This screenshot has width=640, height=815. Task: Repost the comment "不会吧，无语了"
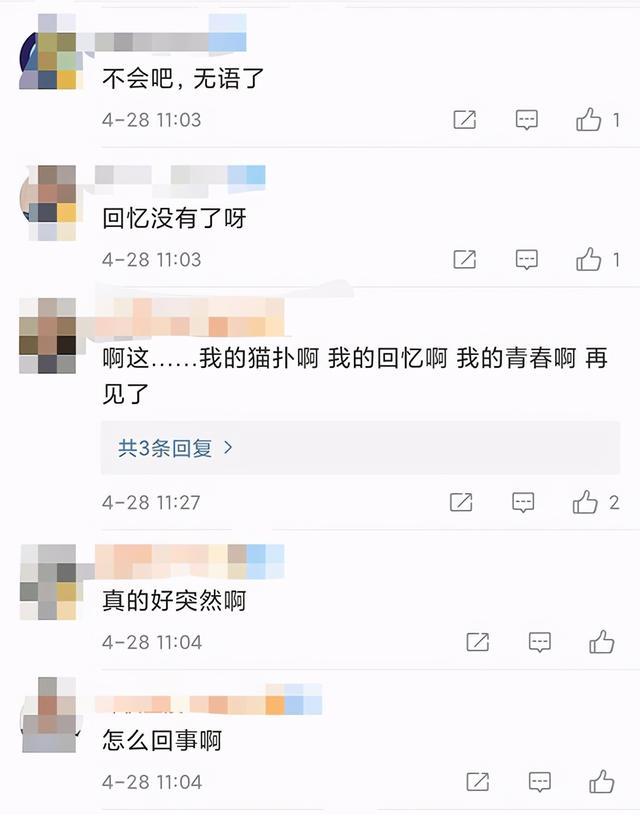[x=464, y=120]
